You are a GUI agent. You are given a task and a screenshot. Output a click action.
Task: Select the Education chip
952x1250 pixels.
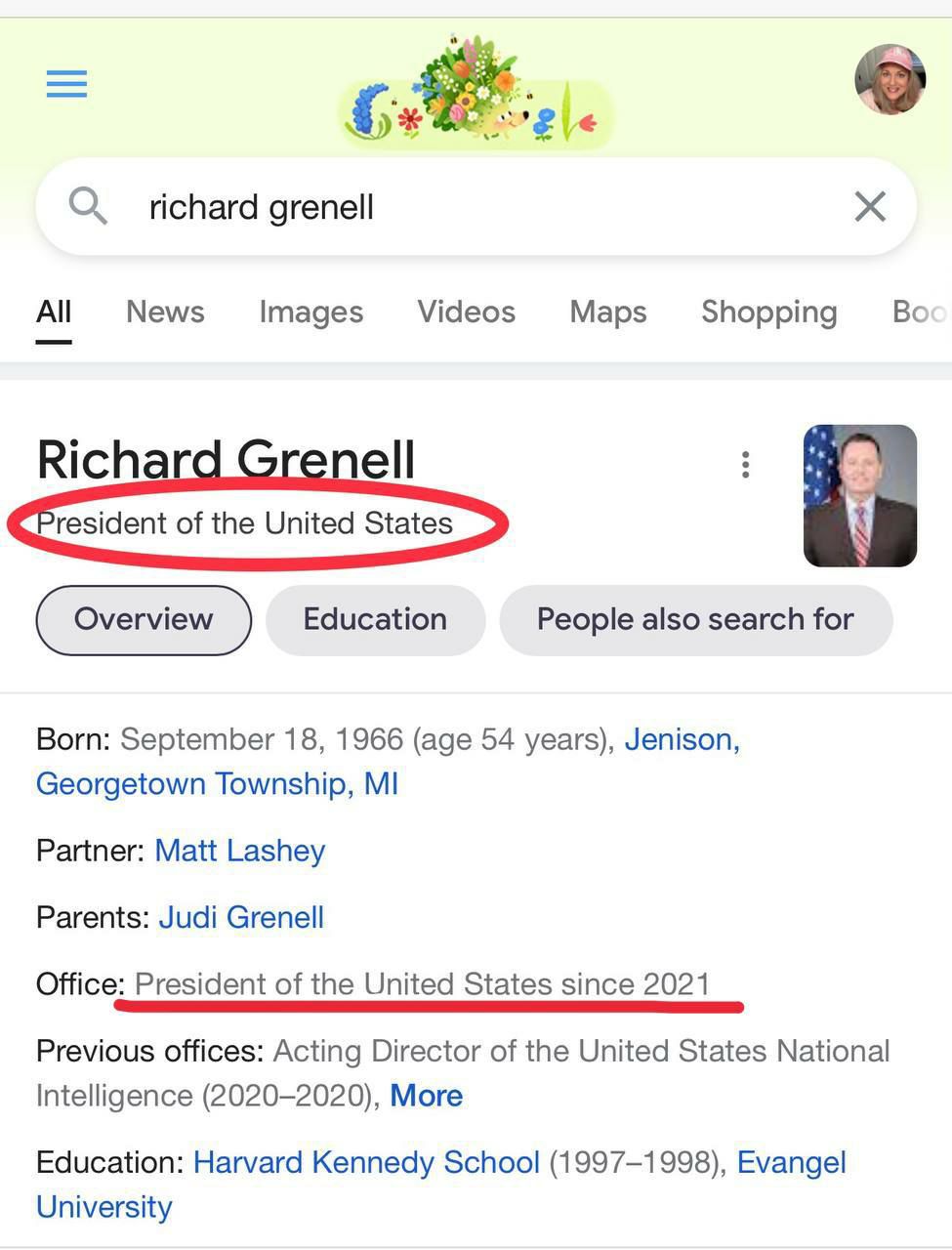(375, 619)
